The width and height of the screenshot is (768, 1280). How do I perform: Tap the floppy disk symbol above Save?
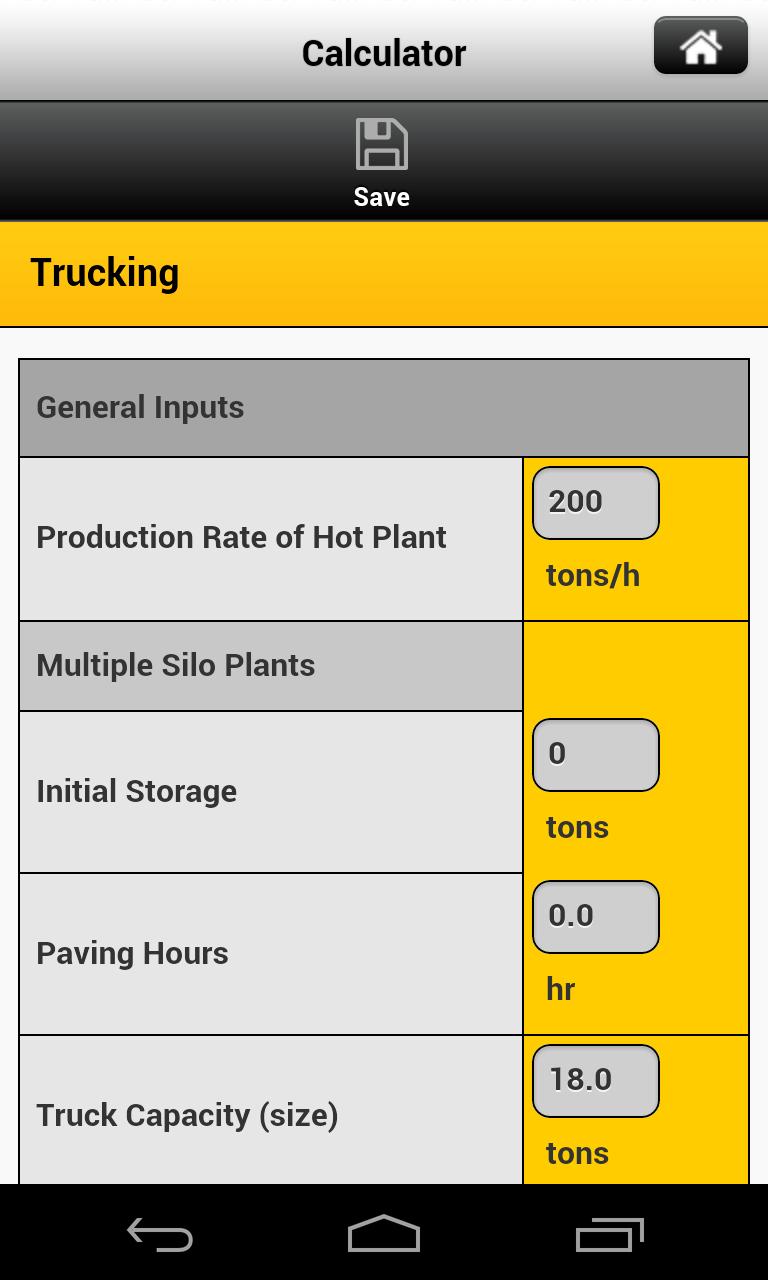[381, 143]
